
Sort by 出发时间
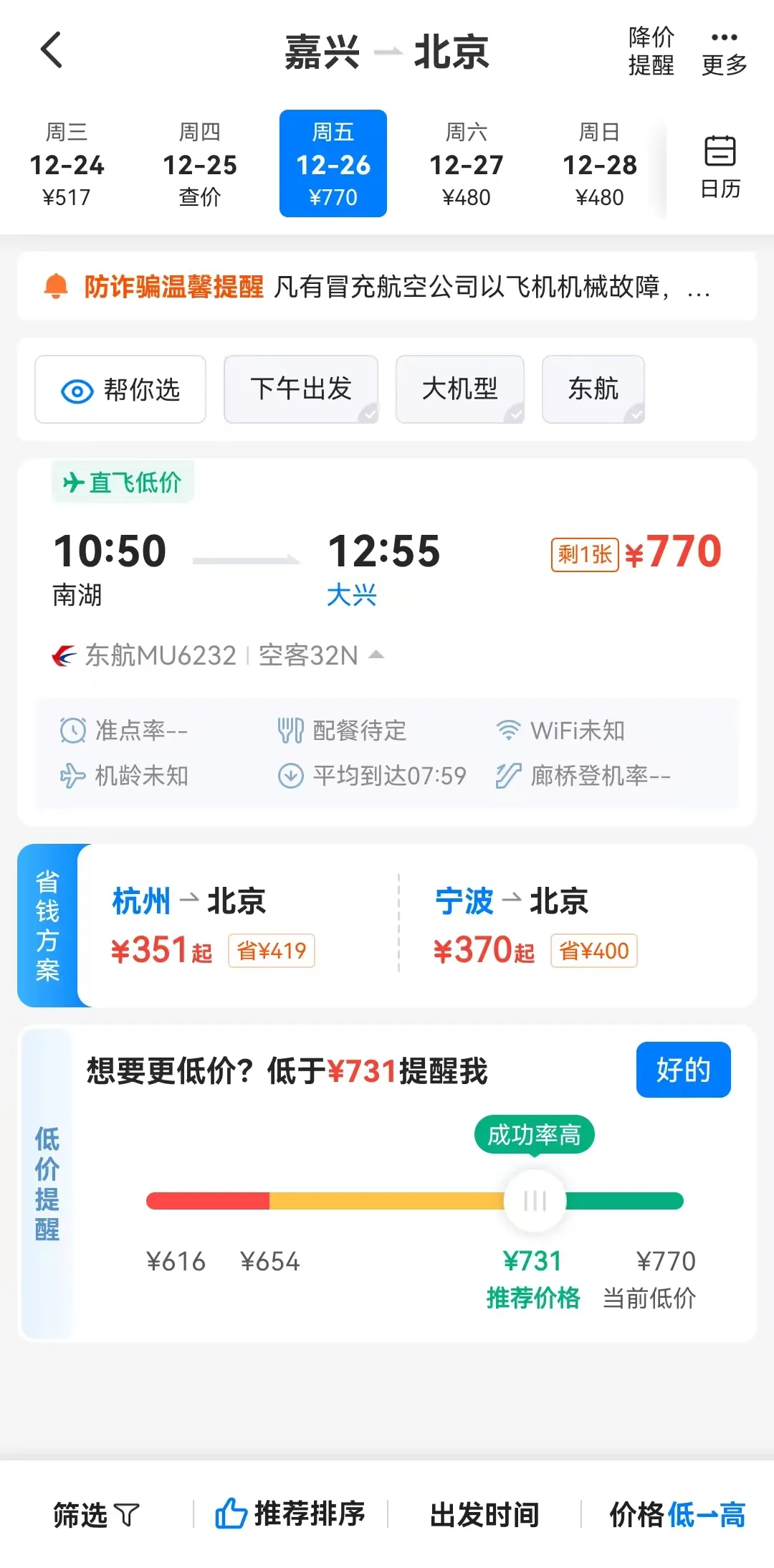484,1514
